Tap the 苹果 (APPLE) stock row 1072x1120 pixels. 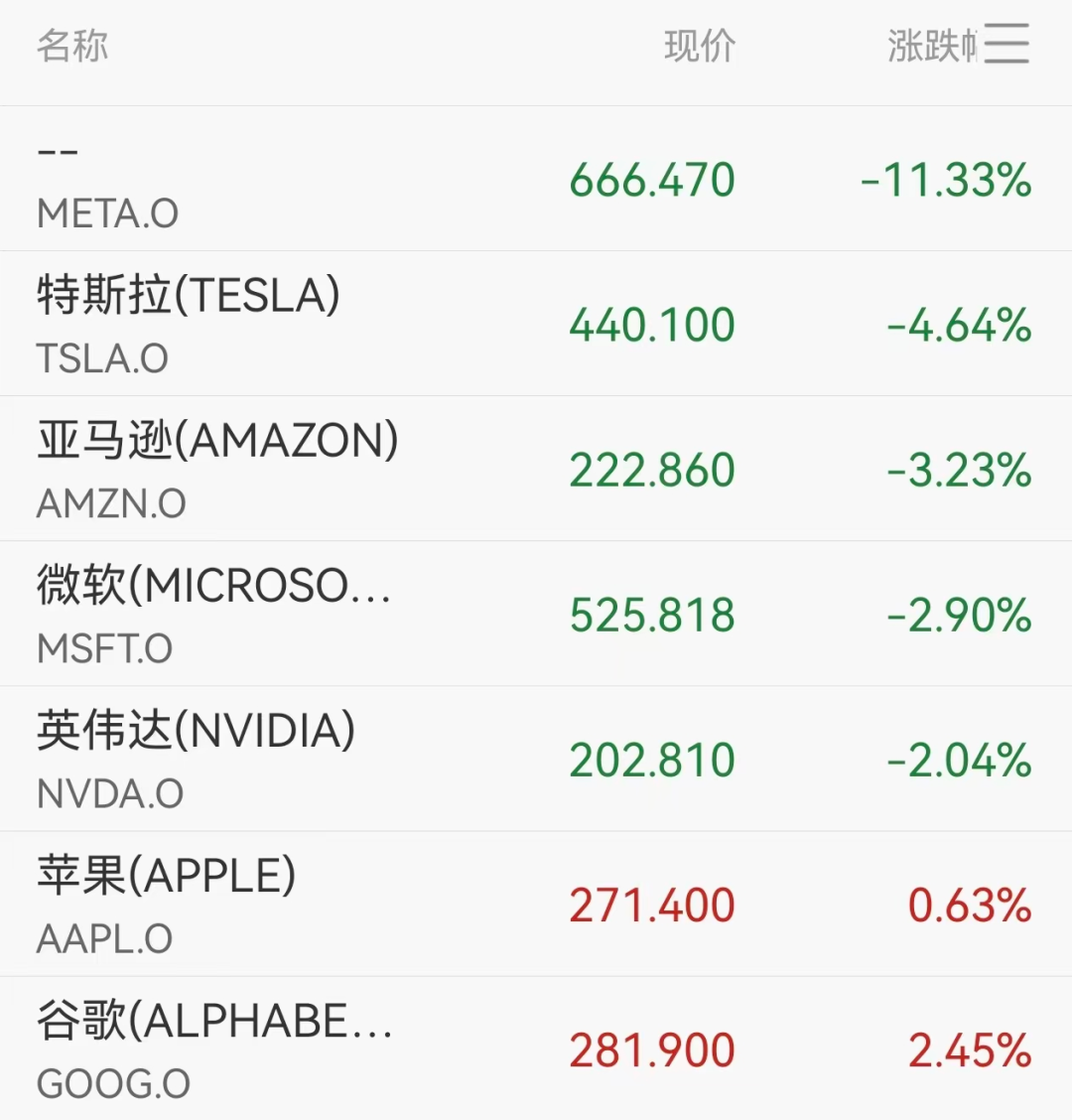(x=536, y=904)
